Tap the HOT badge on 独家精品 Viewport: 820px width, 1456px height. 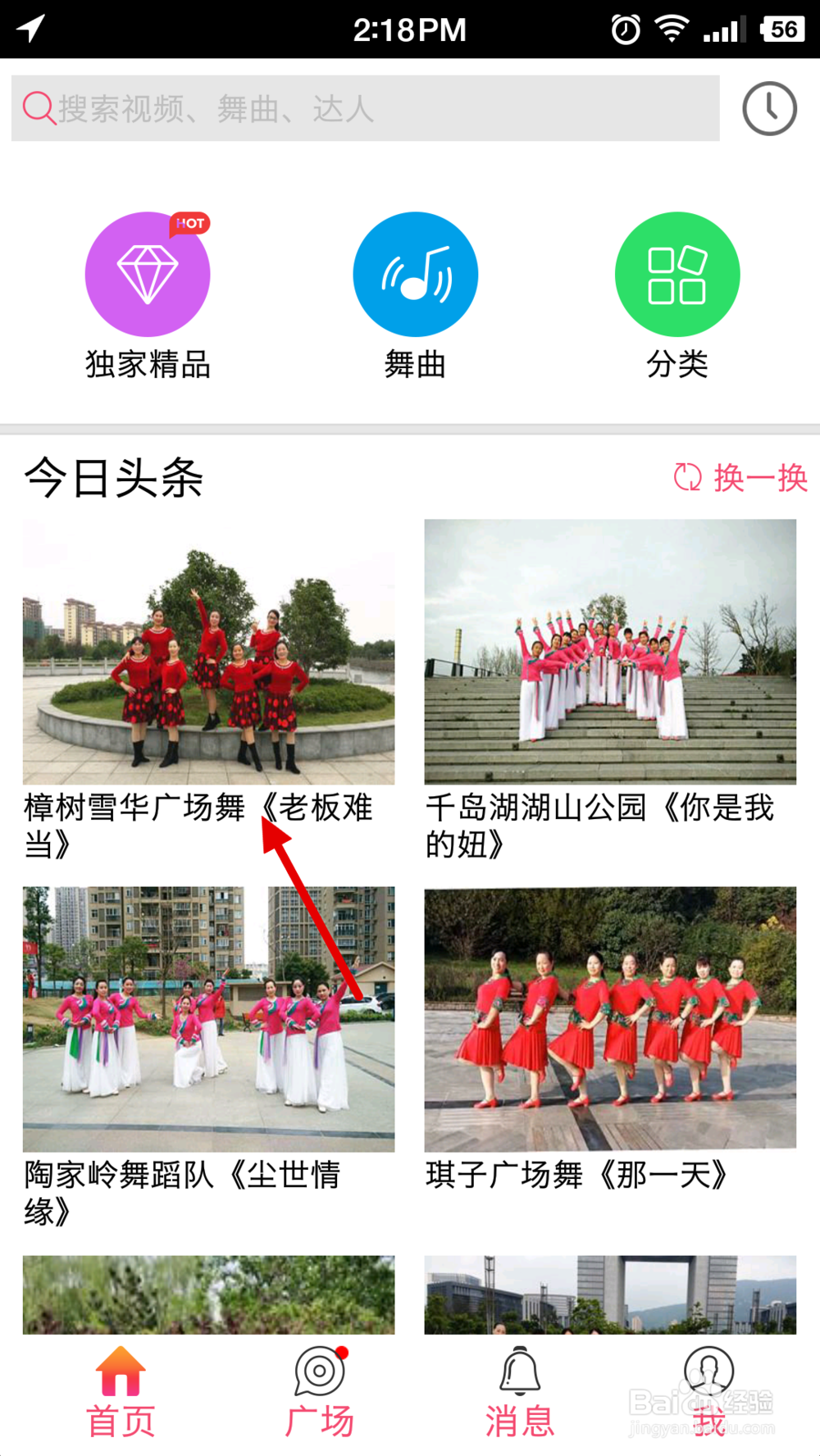(189, 223)
